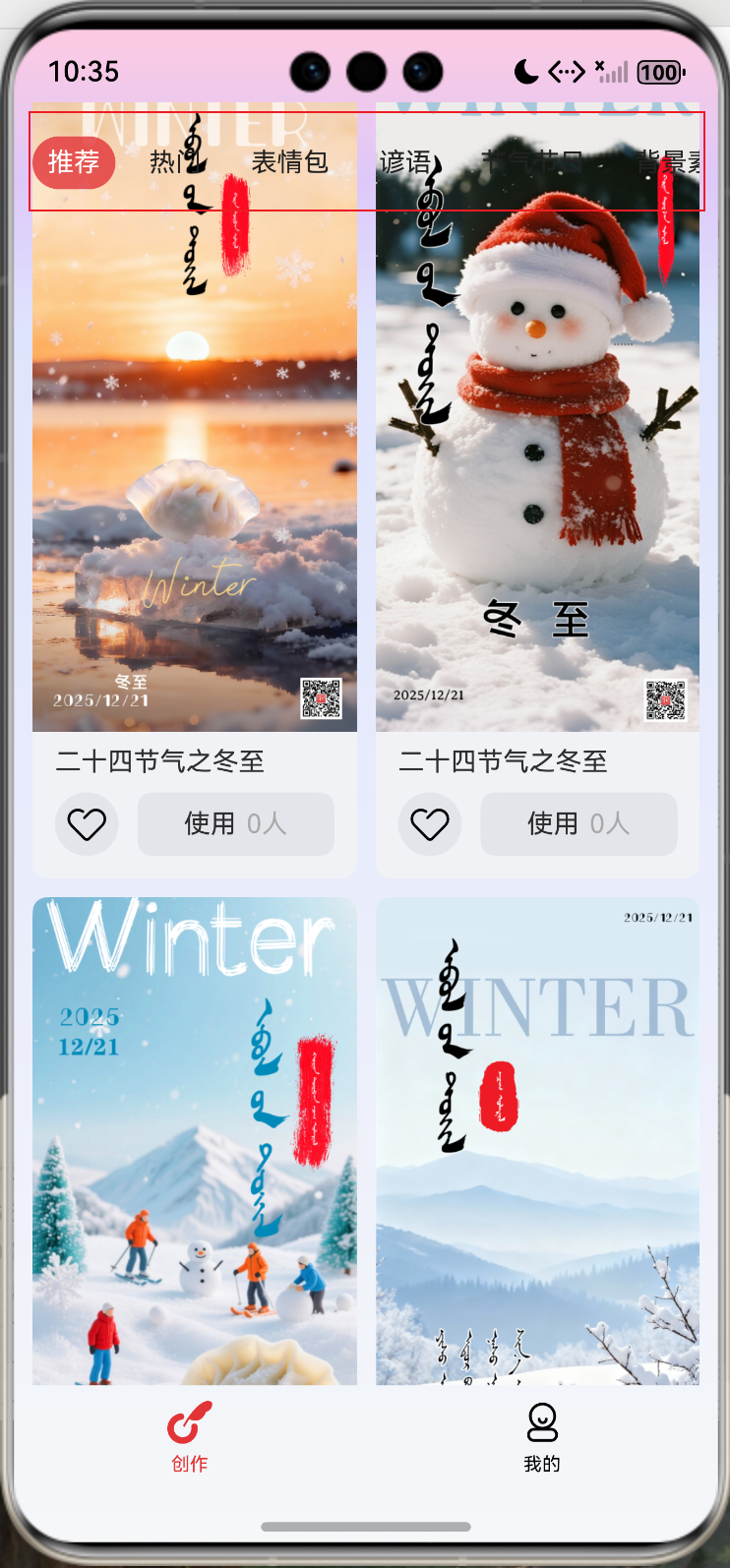Screen dimensions: 730x1568
Task: Open the 表情包 (Stickers) tab
Action: click(x=290, y=163)
